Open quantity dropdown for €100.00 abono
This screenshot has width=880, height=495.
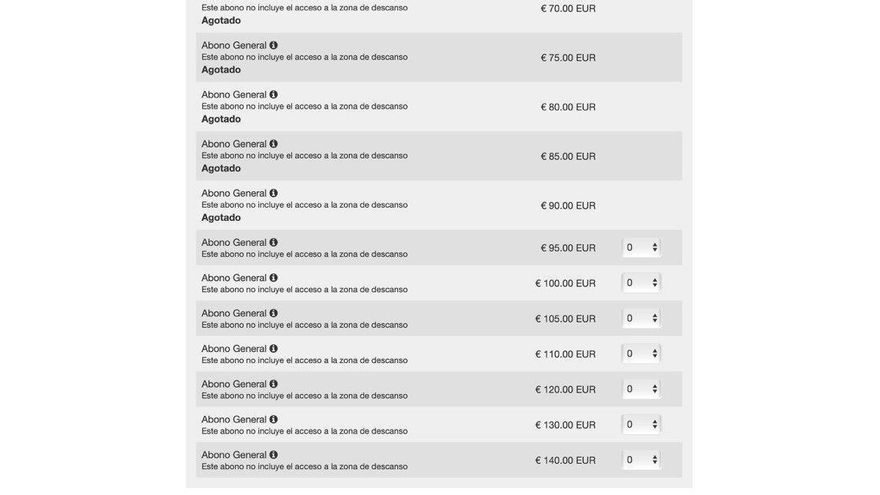641,283
